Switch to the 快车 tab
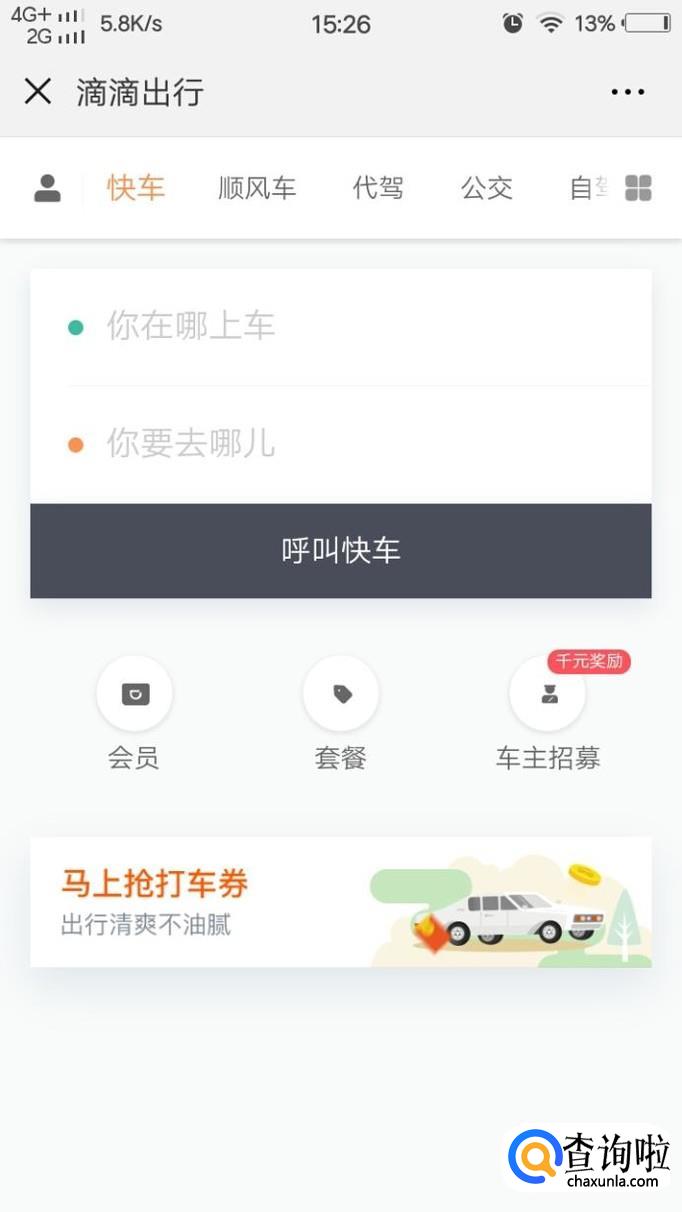This screenshot has width=682, height=1212. (x=136, y=188)
